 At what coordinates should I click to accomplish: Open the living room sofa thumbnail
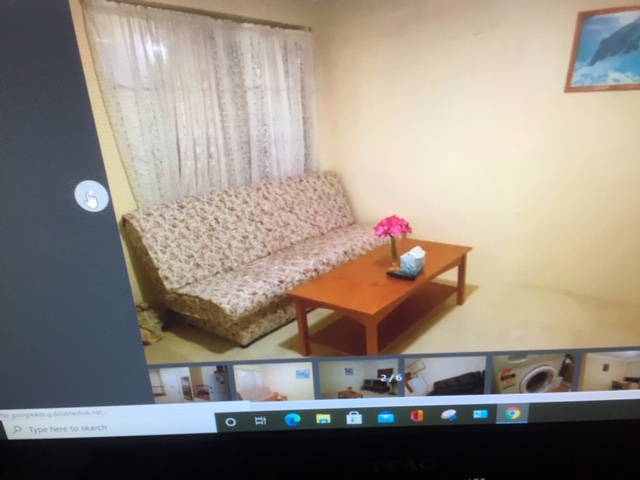point(359,379)
